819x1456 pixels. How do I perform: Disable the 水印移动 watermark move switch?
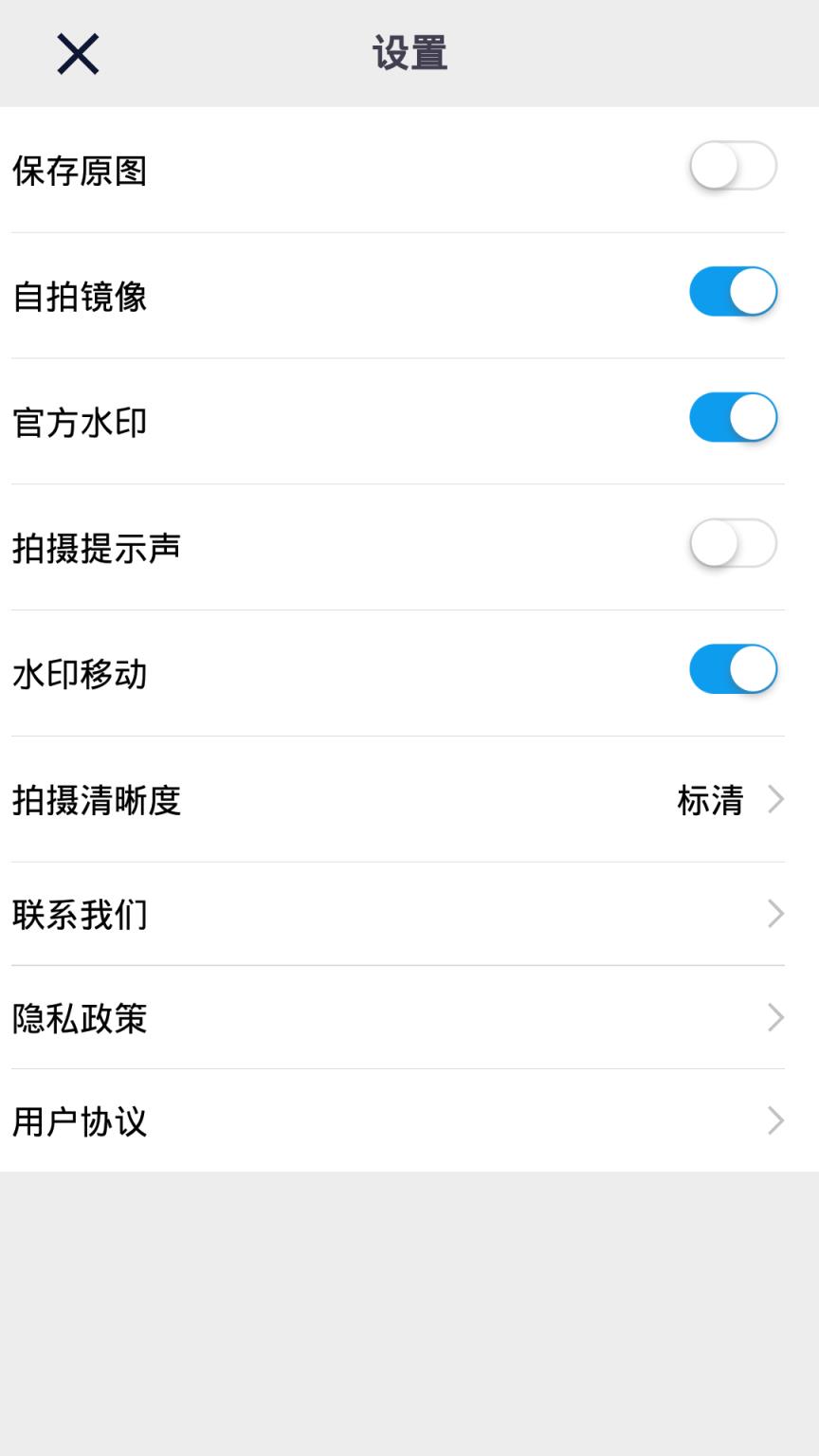(733, 668)
